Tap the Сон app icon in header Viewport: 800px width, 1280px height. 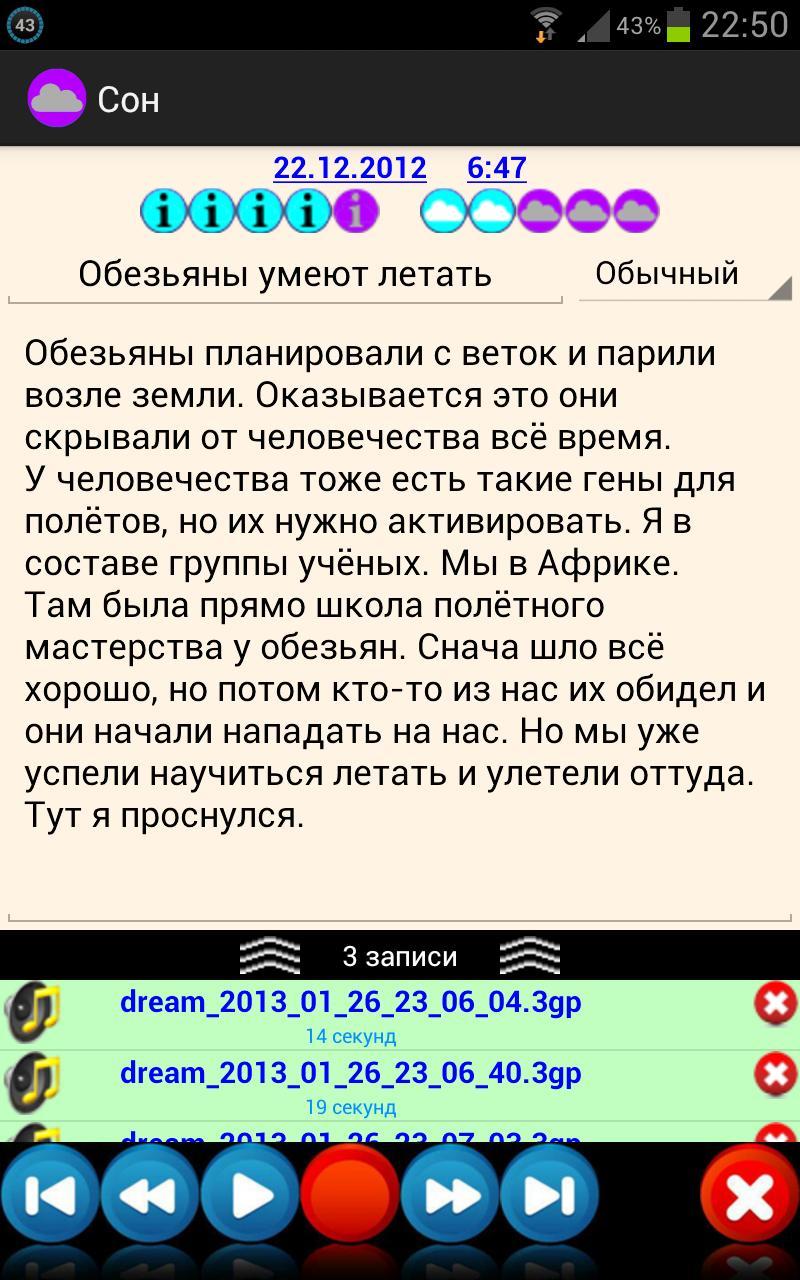pos(56,98)
